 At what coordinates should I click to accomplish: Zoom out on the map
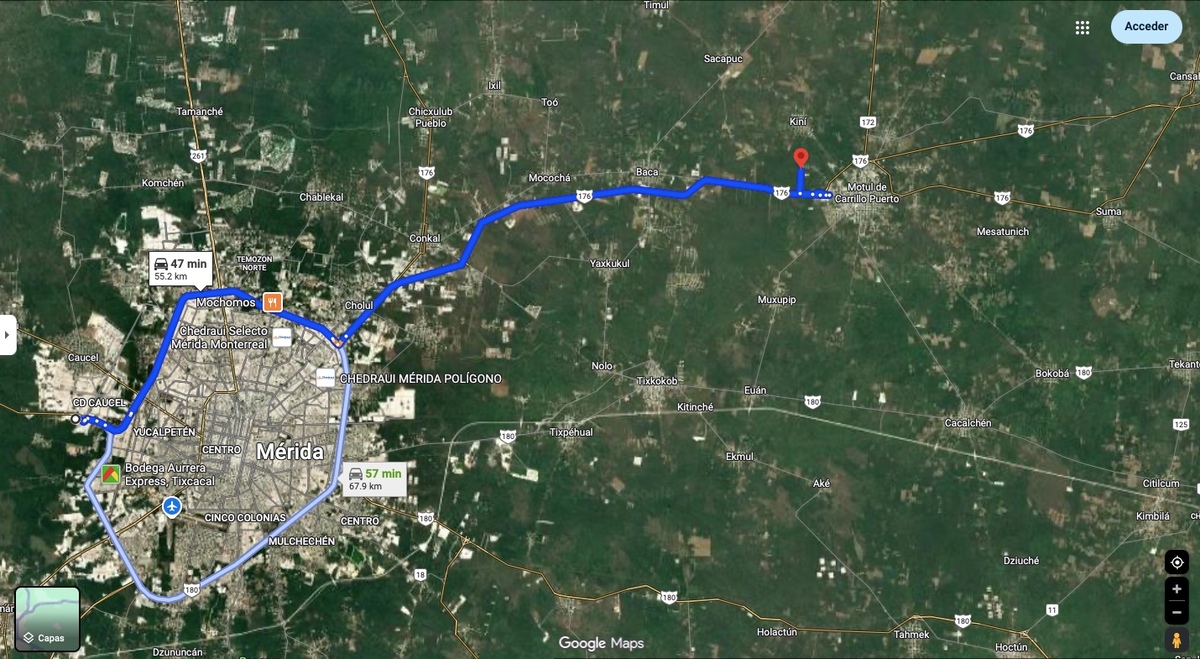(x=1177, y=612)
